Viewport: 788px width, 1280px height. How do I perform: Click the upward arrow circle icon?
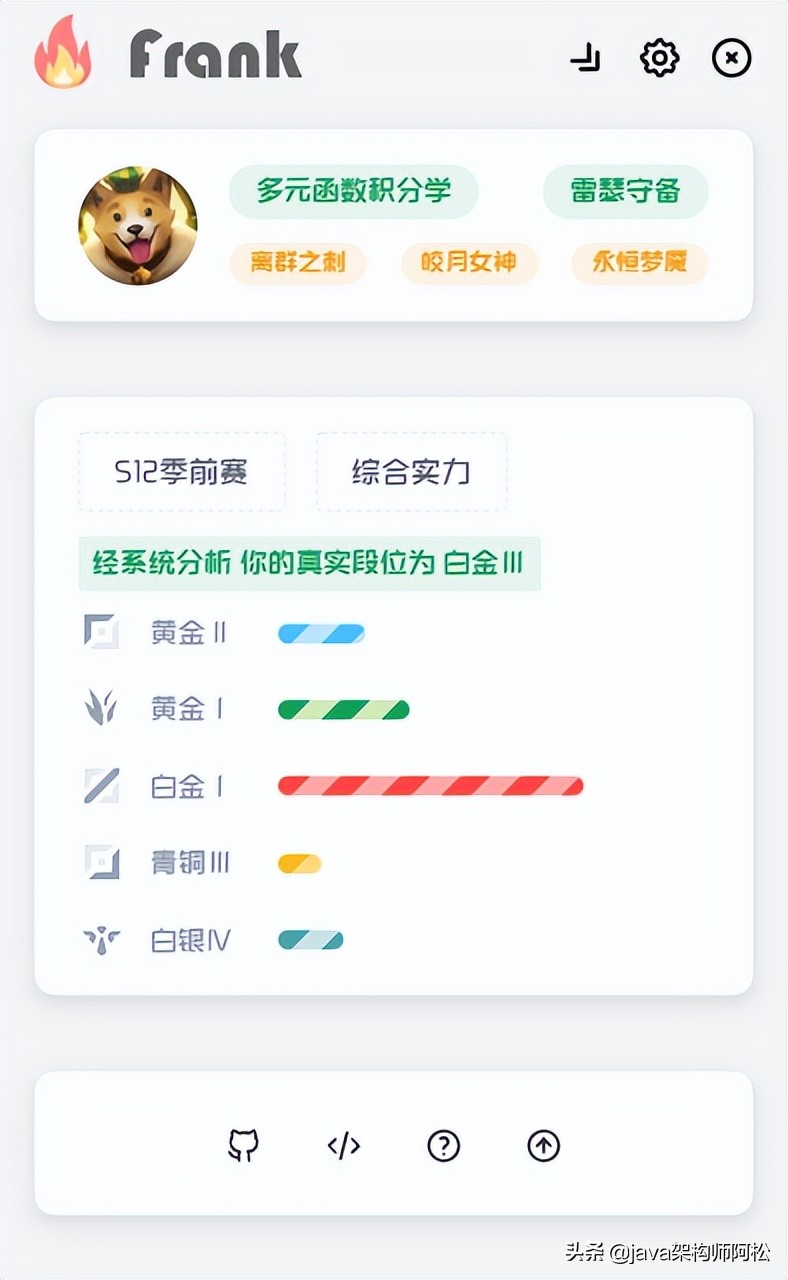coord(542,1146)
